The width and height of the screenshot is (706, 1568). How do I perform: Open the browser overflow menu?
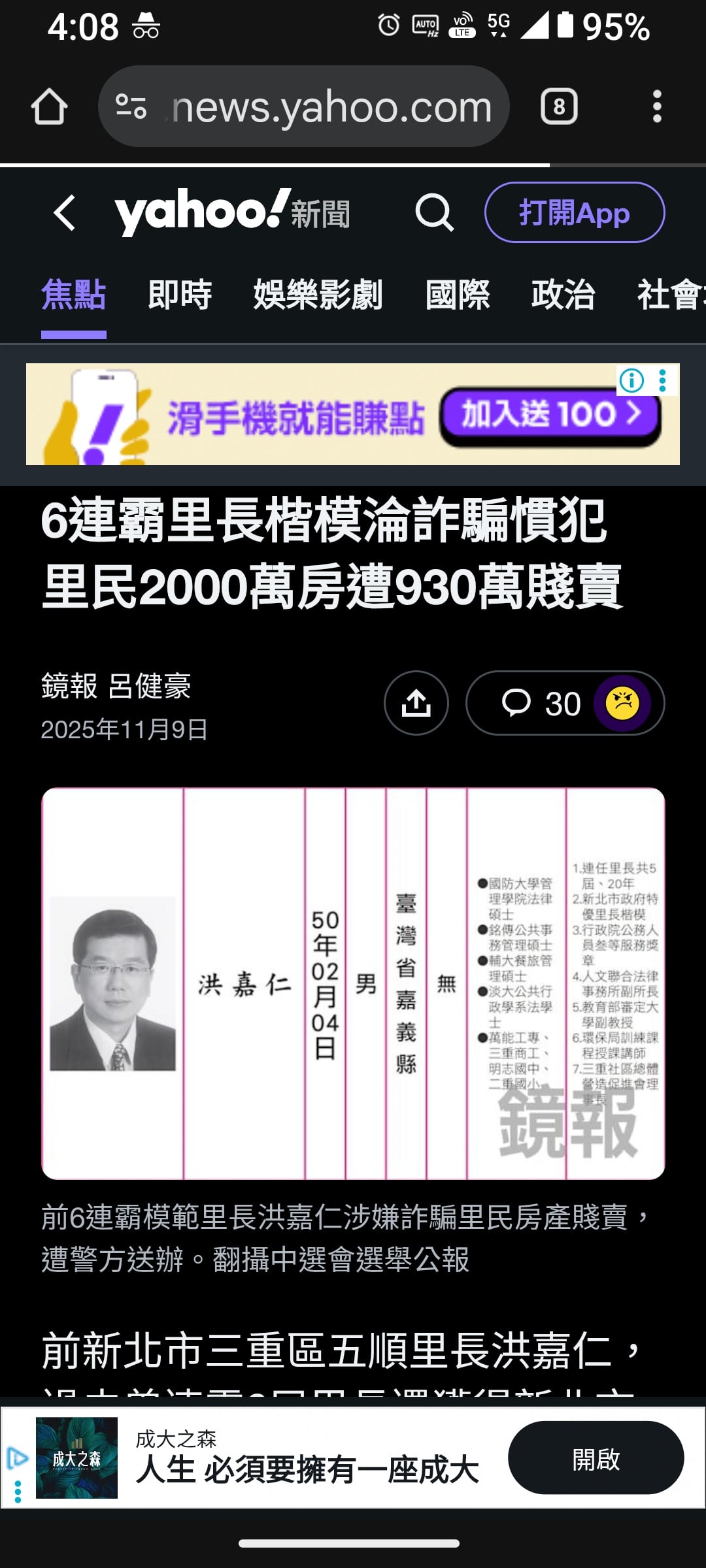click(x=657, y=106)
